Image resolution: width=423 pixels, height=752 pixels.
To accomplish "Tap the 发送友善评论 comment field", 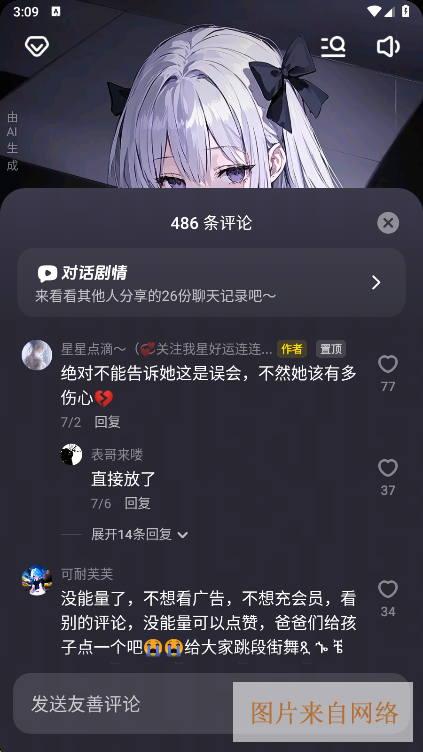I will [212, 704].
